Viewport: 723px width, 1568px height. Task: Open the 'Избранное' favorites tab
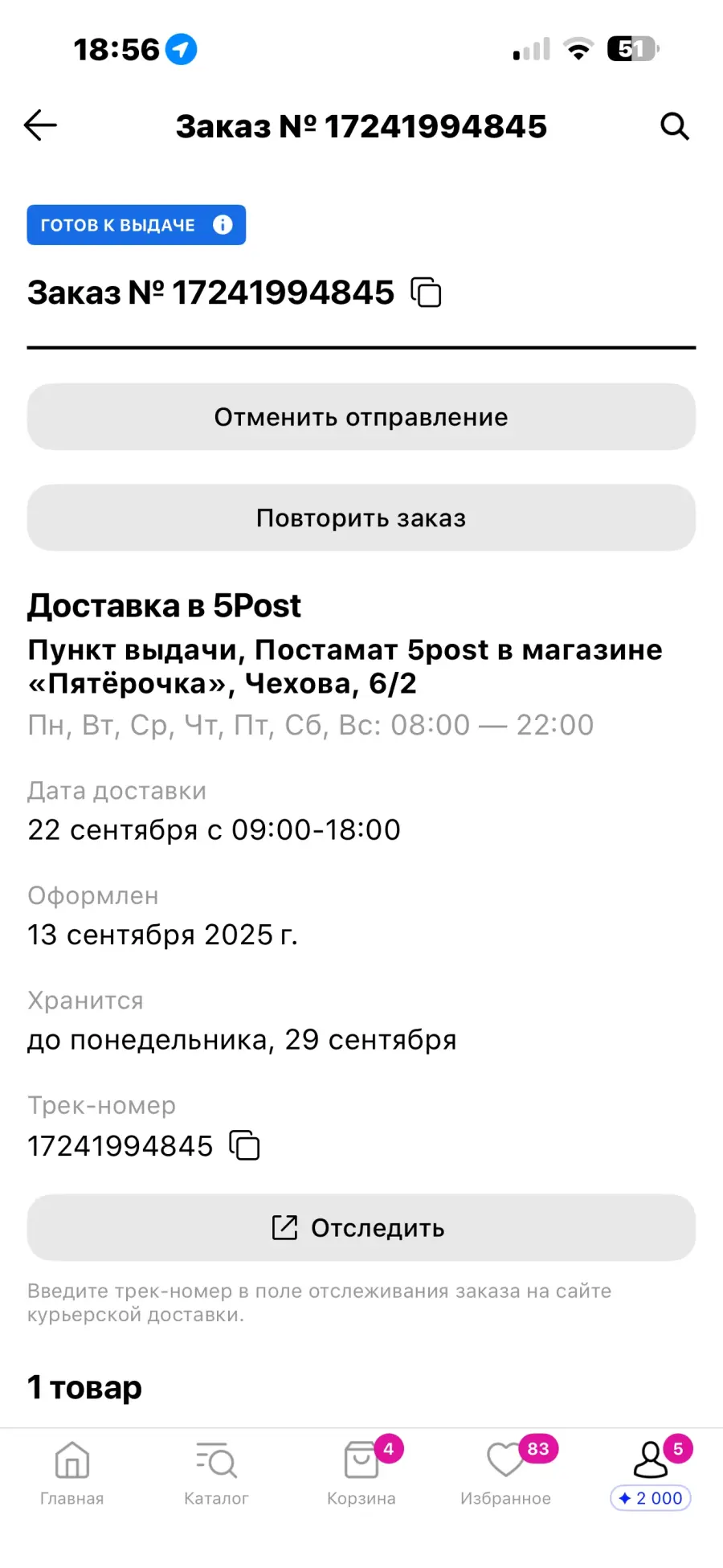click(506, 1473)
